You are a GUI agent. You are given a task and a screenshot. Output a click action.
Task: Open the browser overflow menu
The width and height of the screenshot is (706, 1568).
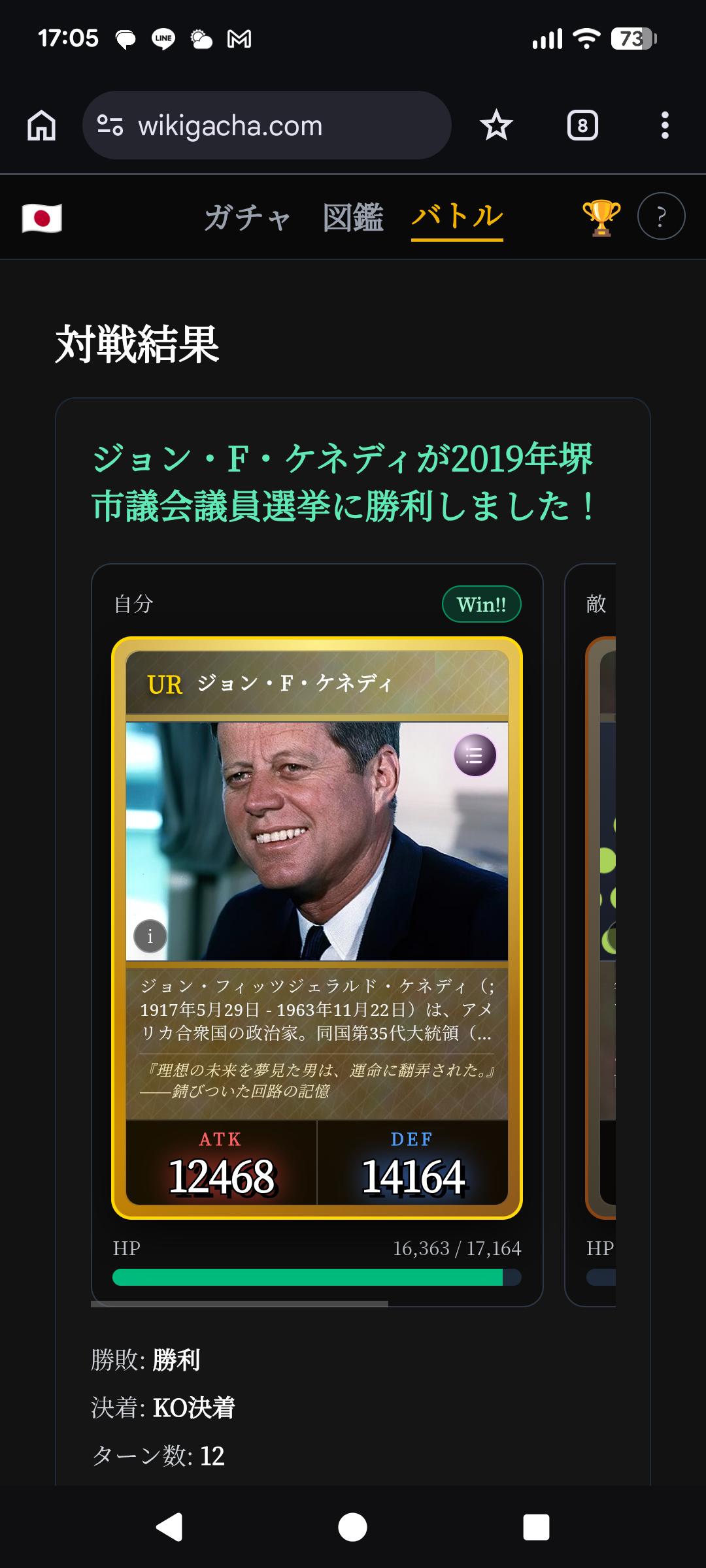[x=665, y=125]
